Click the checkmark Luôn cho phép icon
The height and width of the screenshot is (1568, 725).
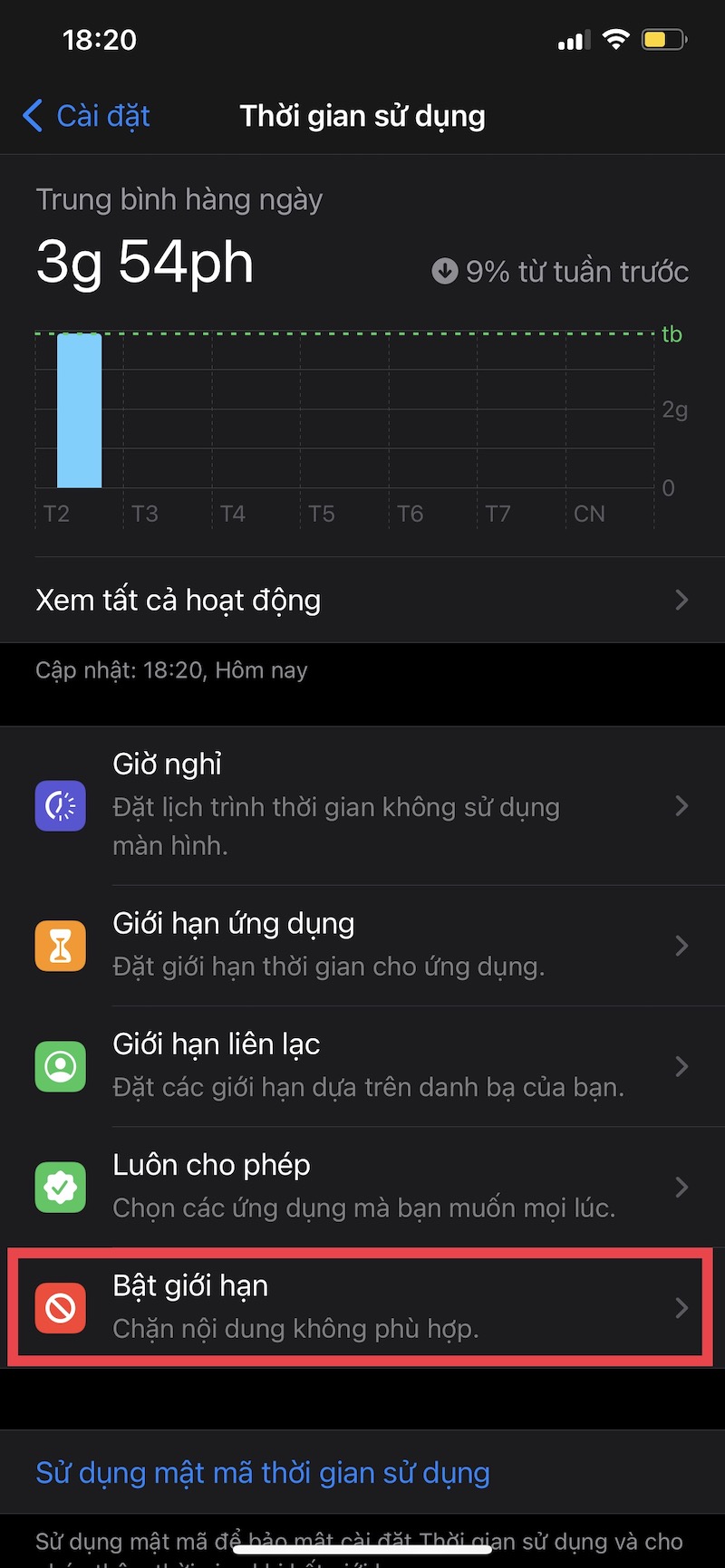[x=60, y=1187]
